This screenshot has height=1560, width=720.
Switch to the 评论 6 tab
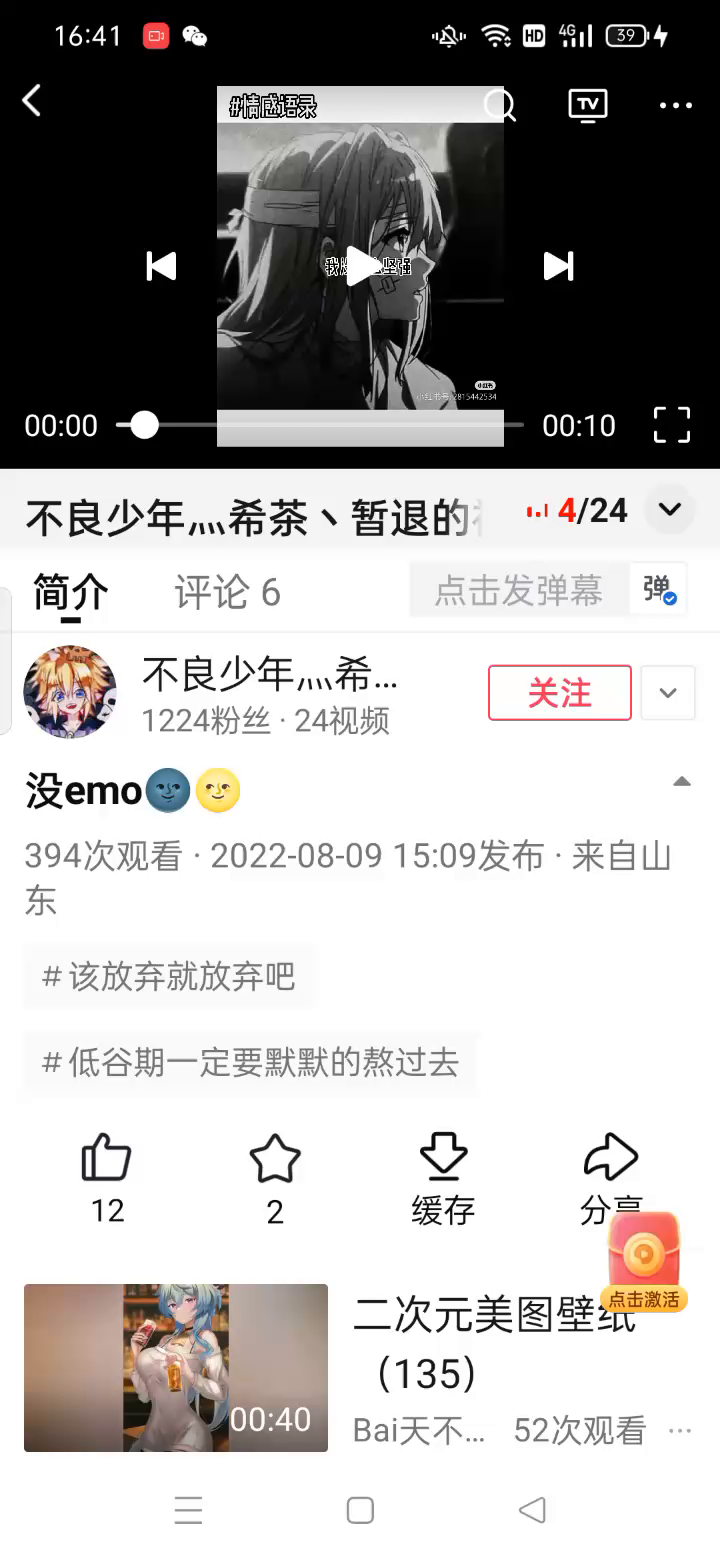coord(227,592)
